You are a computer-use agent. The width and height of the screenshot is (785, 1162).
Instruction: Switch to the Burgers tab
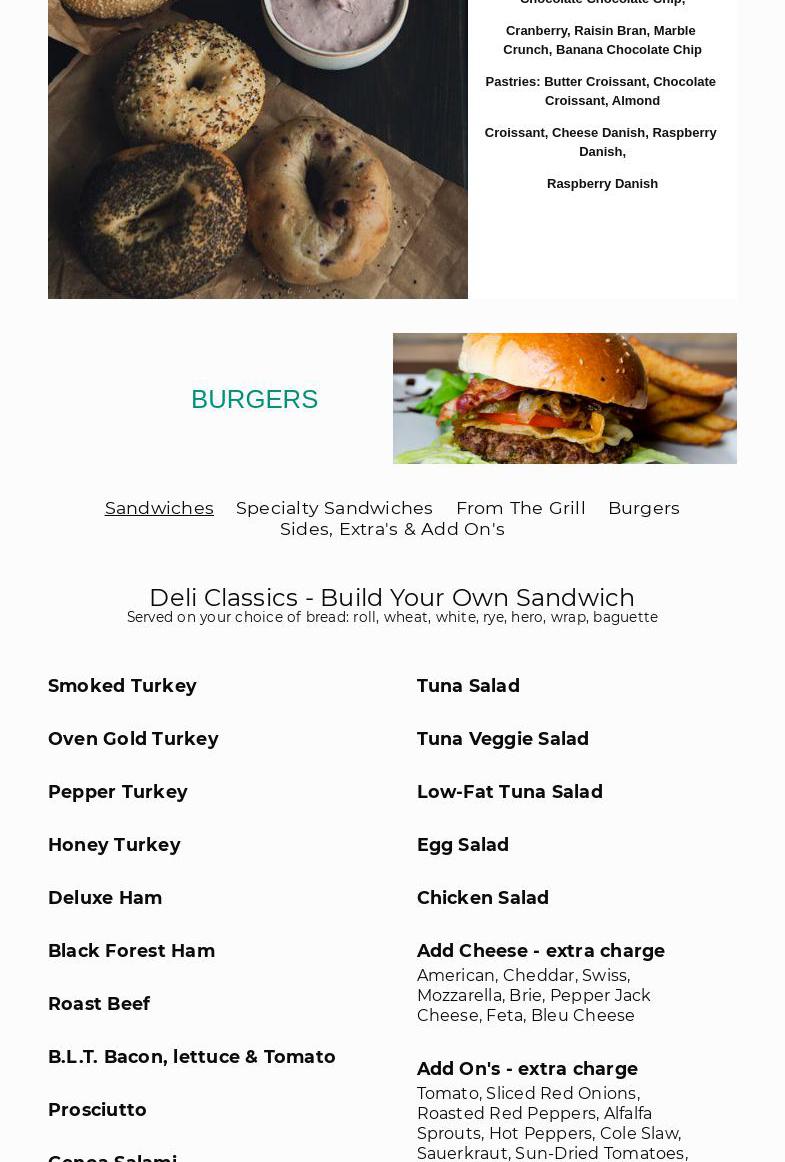tap(643, 508)
